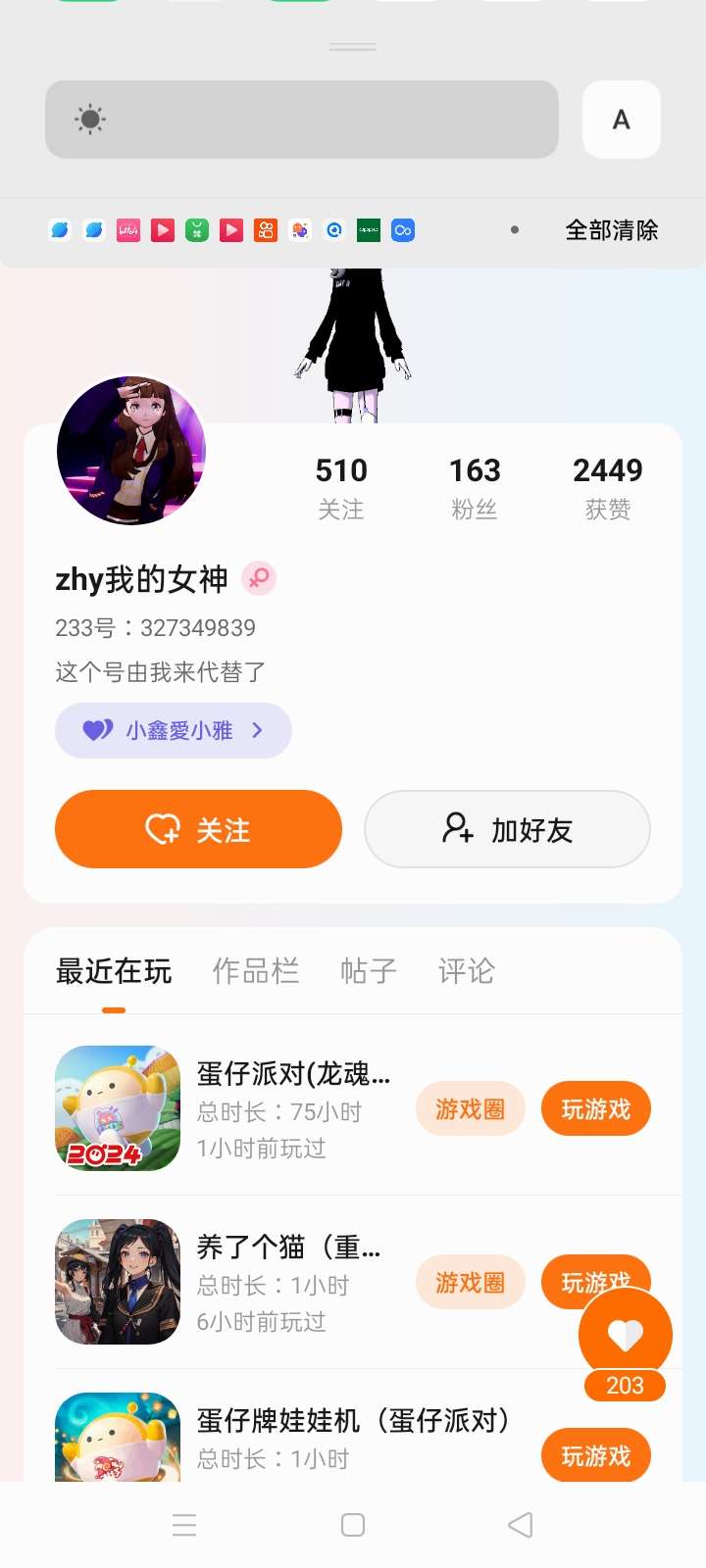Open recent apps from navigation bar
Screen dimensions: 706x1568
184,1525
